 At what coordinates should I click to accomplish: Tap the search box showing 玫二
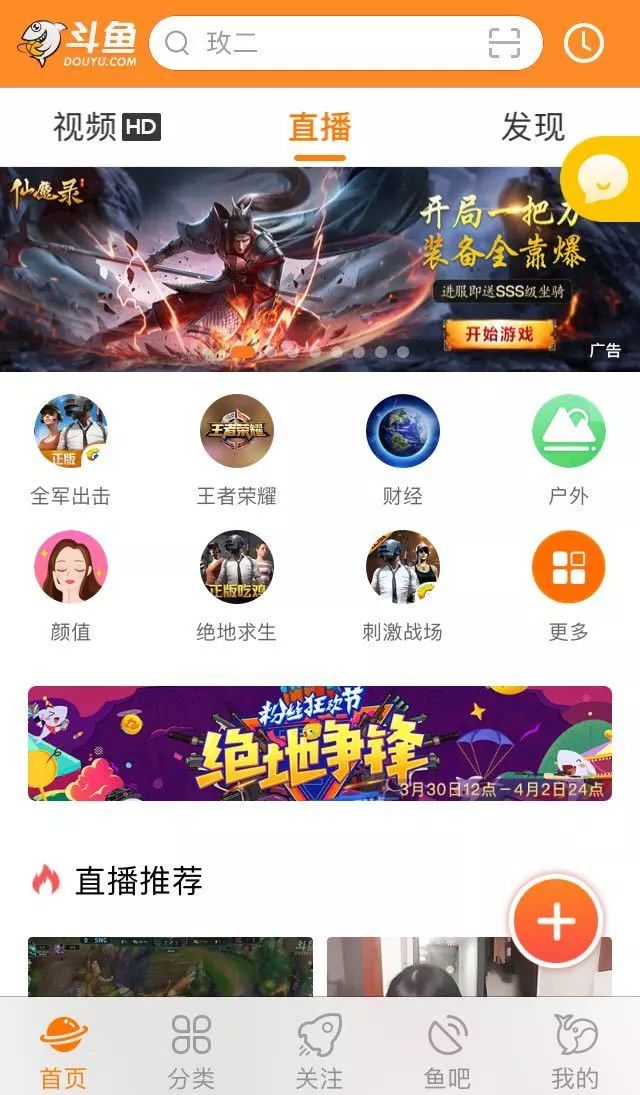[x=320, y=43]
